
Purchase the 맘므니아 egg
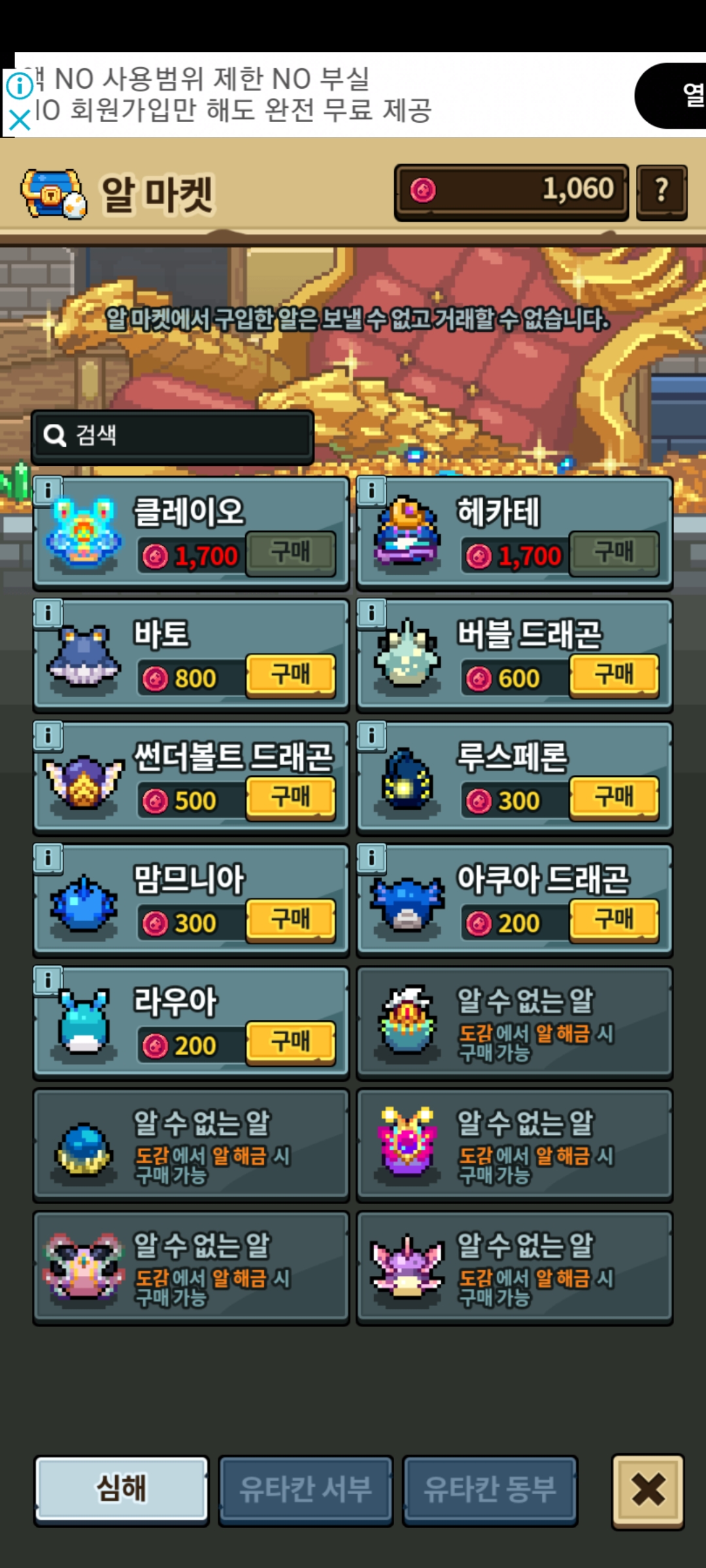290,920
